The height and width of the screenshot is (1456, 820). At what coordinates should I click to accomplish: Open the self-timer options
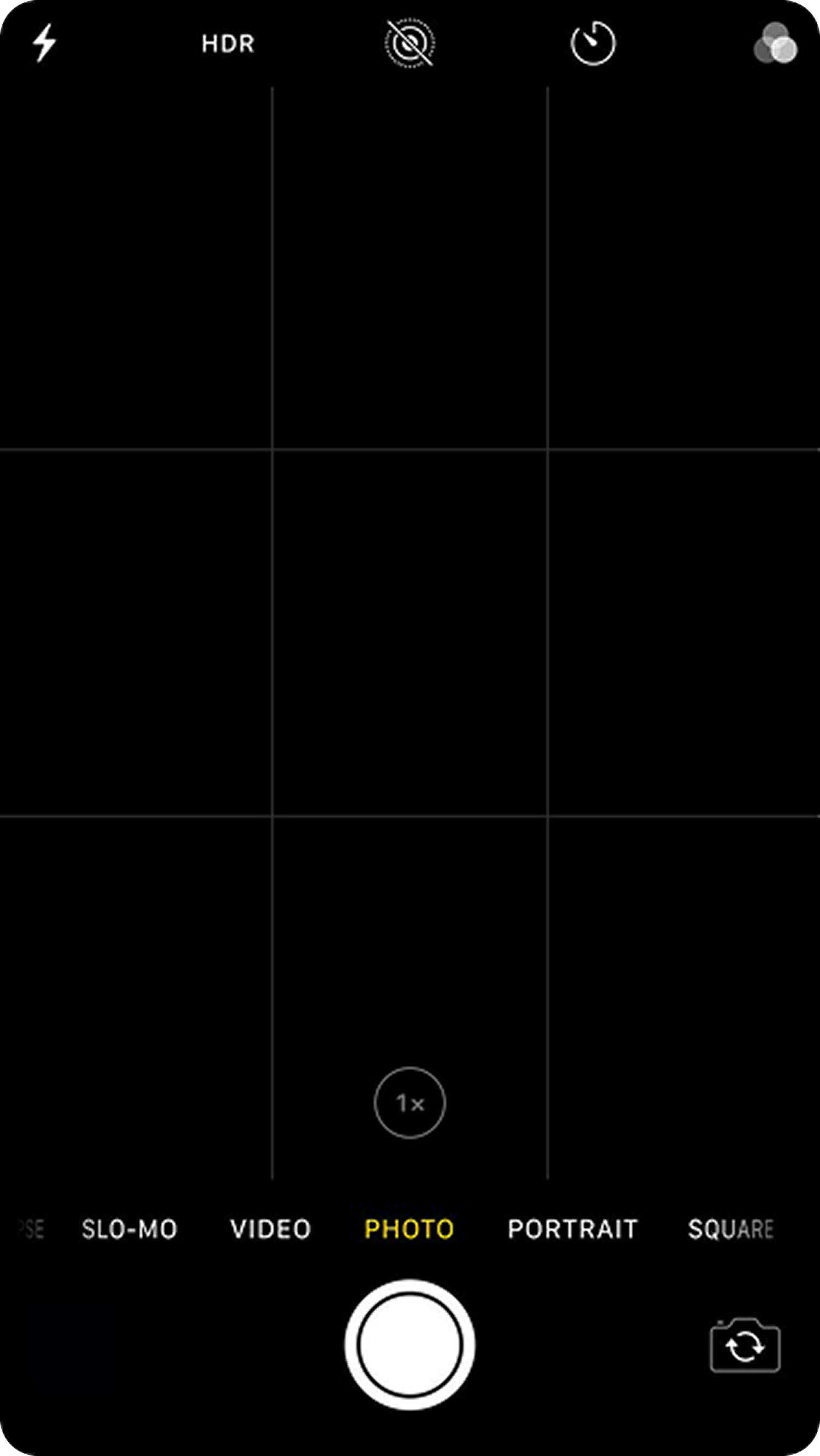pyautogui.click(x=593, y=44)
